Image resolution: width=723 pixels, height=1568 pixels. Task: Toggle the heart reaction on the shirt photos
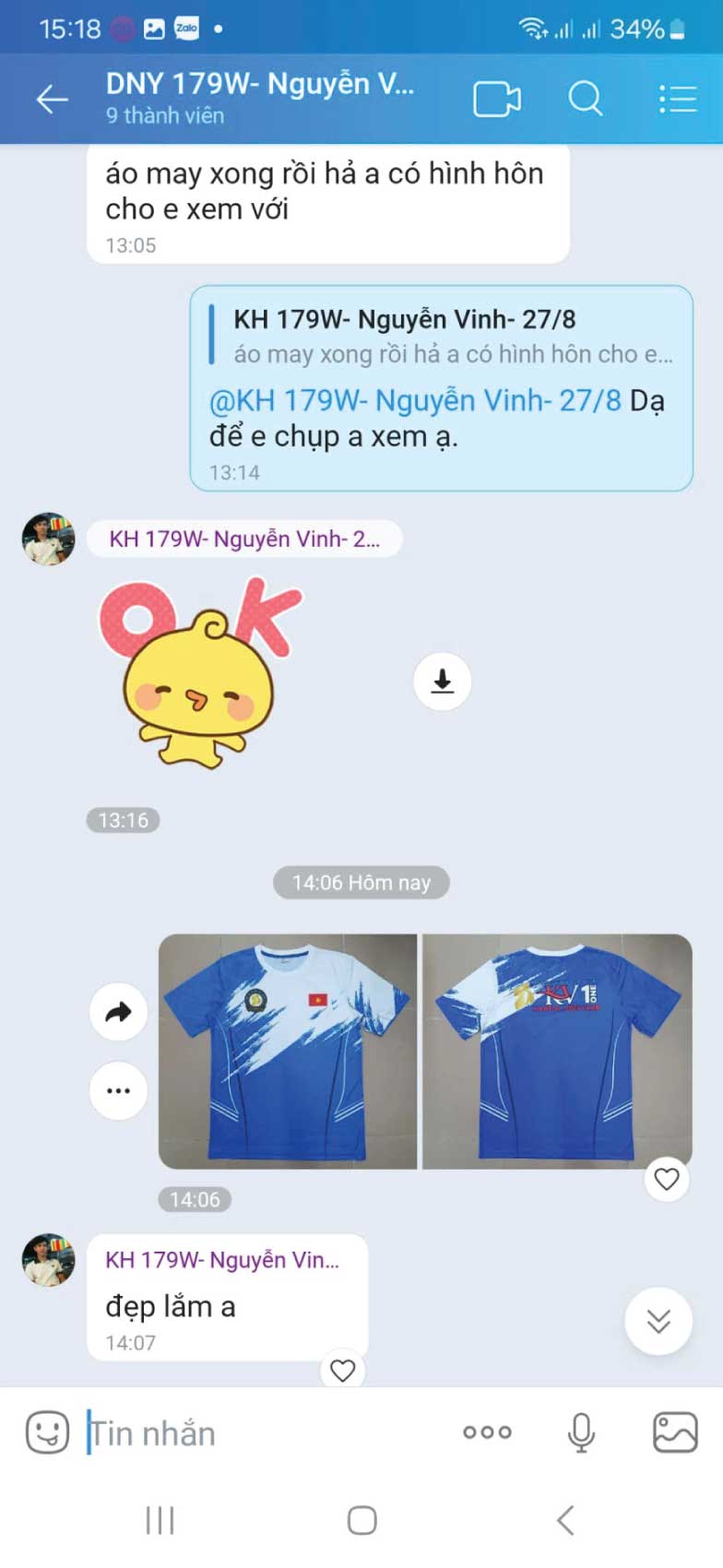(667, 1179)
